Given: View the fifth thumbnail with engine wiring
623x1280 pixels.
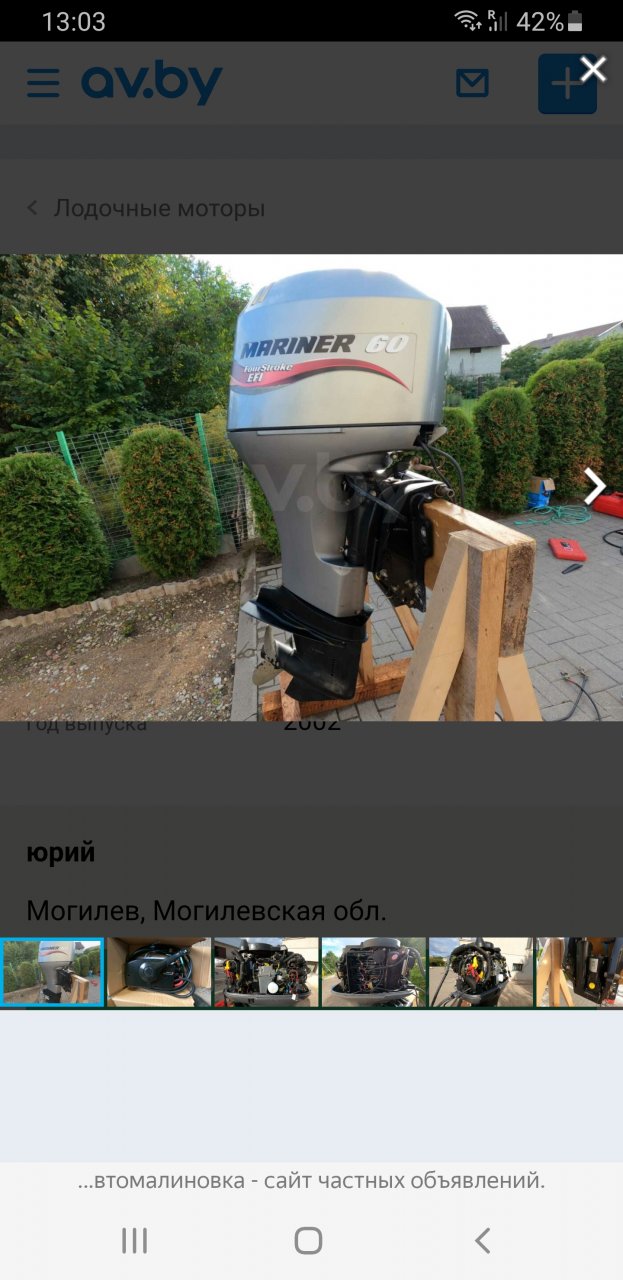Looking at the screenshot, I should click(x=480, y=972).
